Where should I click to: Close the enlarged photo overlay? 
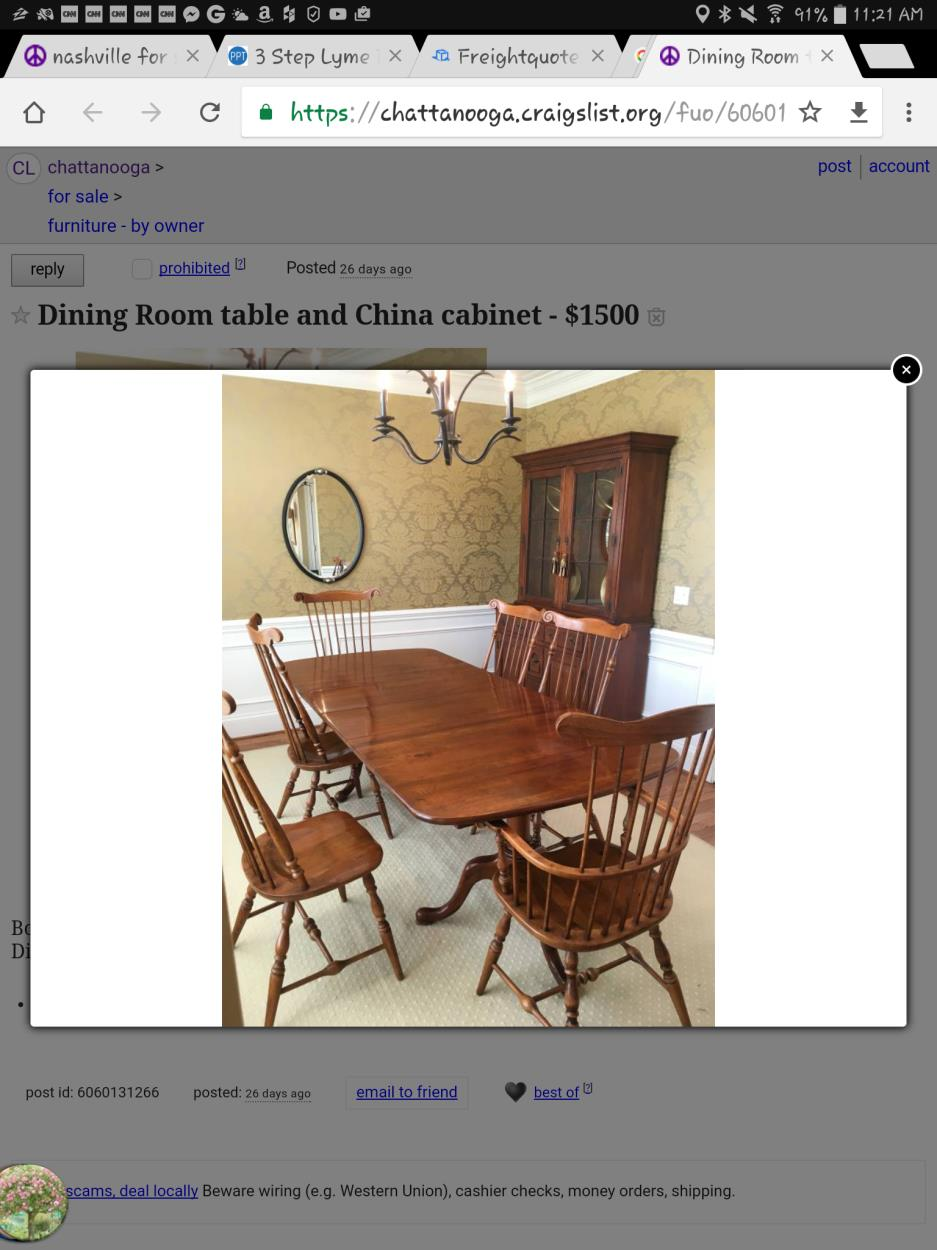pyautogui.click(x=906, y=370)
